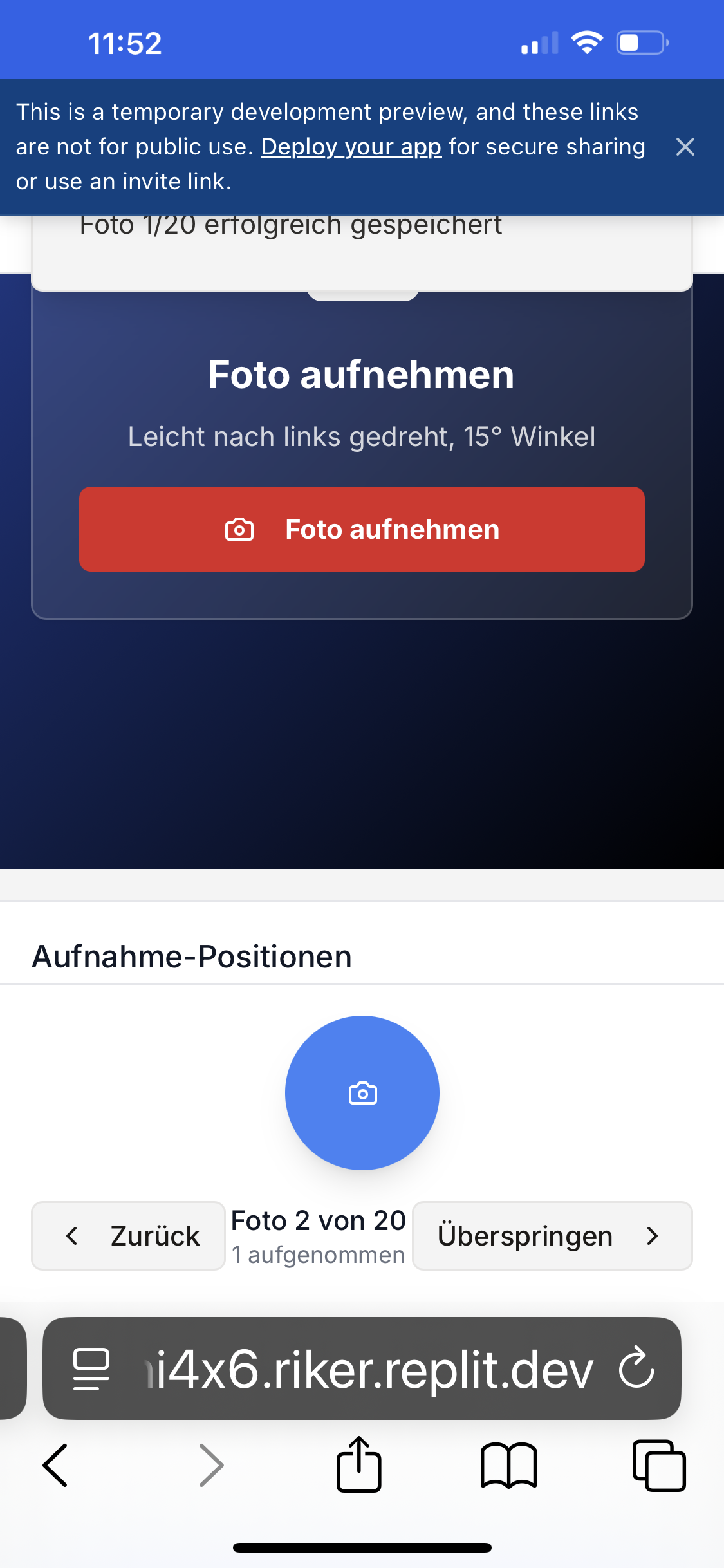Screen dimensions: 724x1568
Task: Show all open Safari tabs
Action: [x=658, y=1465]
